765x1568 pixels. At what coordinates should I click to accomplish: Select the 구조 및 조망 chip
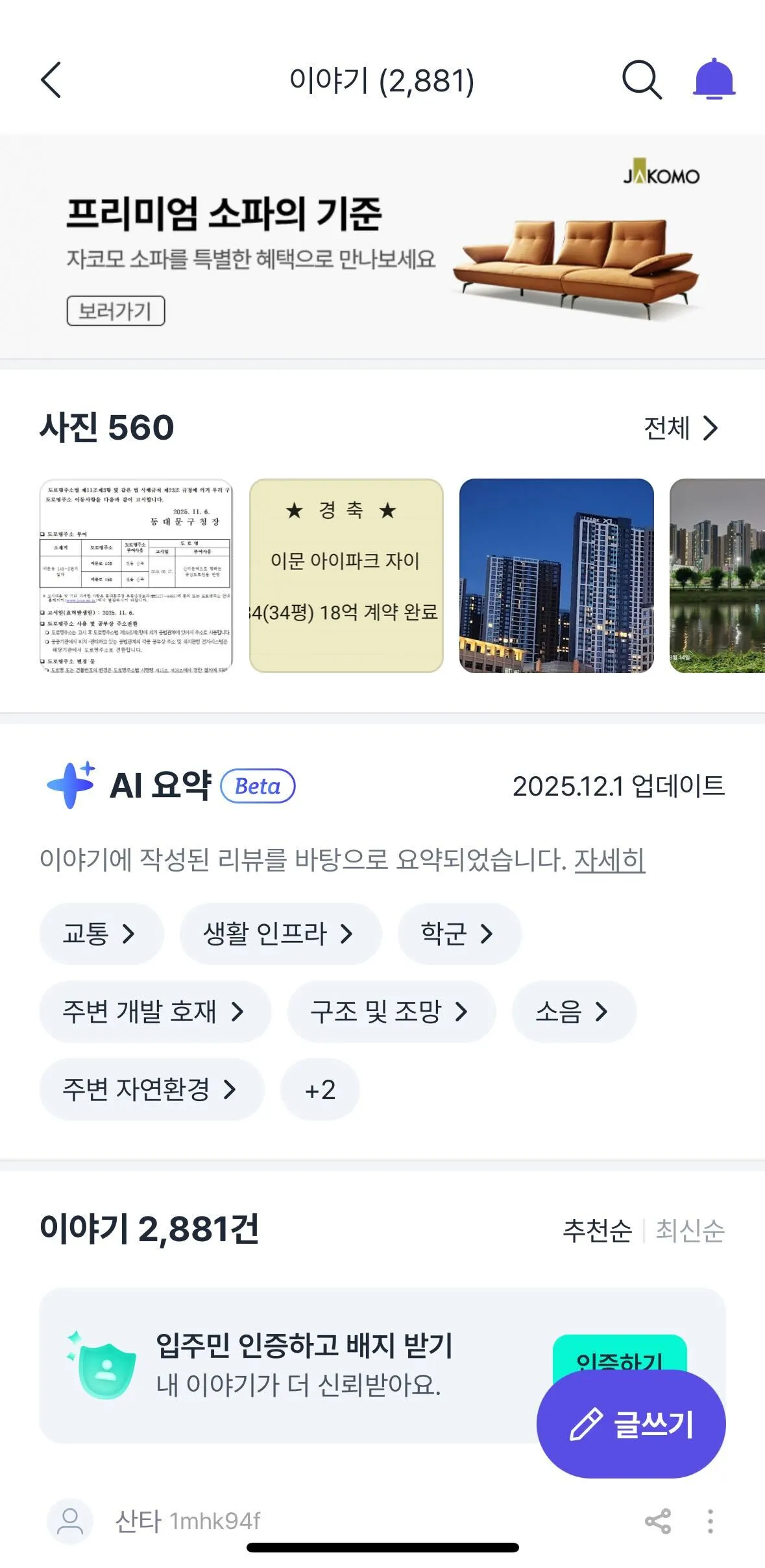[x=391, y=1012]
